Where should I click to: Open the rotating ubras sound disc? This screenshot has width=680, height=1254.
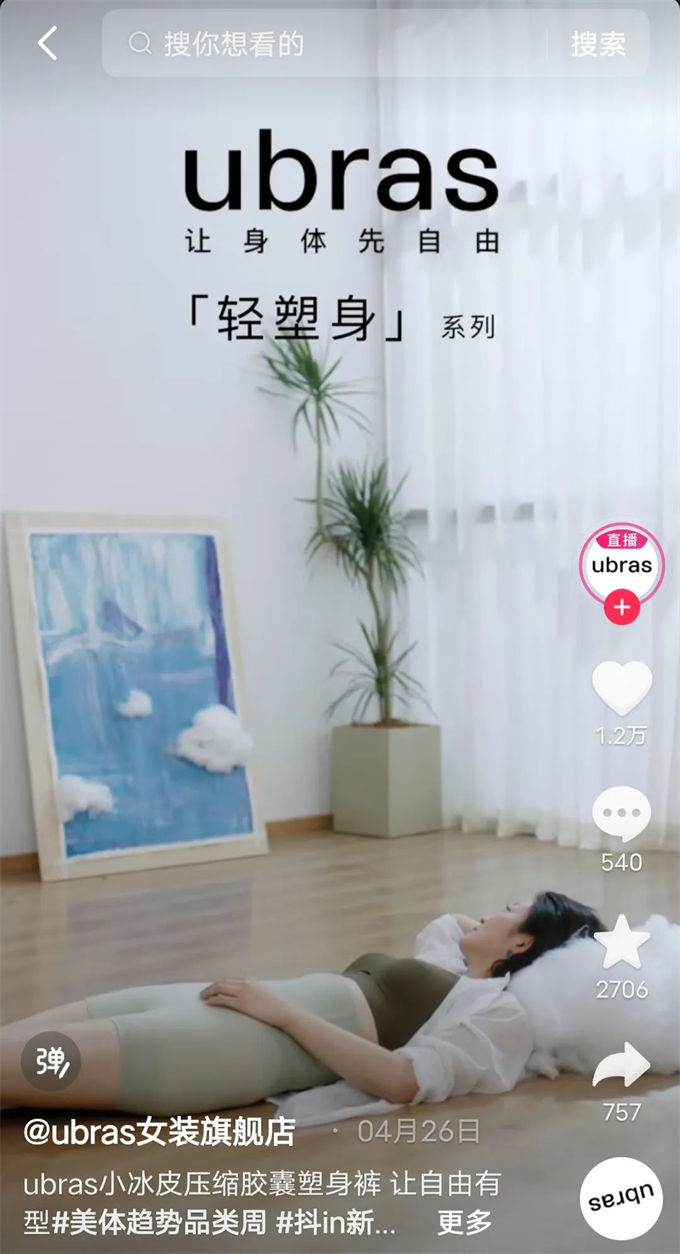(620, 1198)
